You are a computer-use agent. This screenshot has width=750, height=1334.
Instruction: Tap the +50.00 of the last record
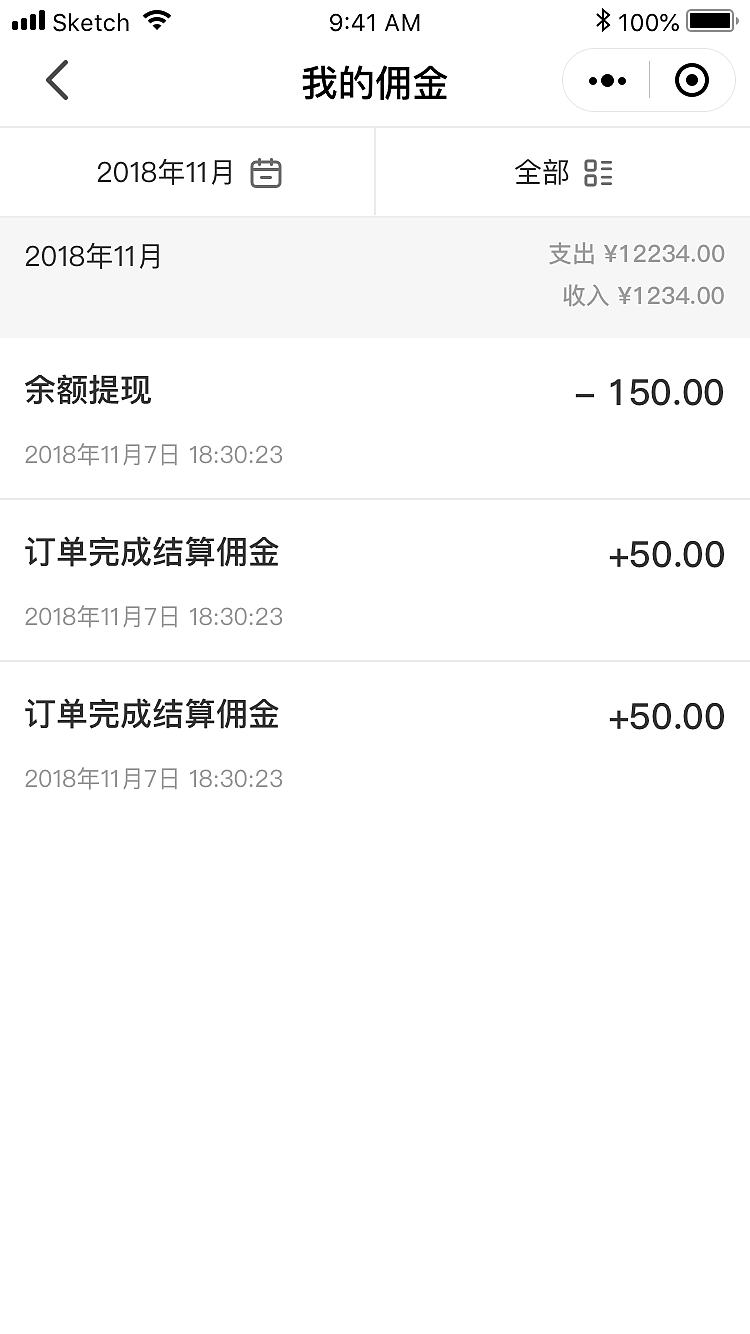pos(666,715)
